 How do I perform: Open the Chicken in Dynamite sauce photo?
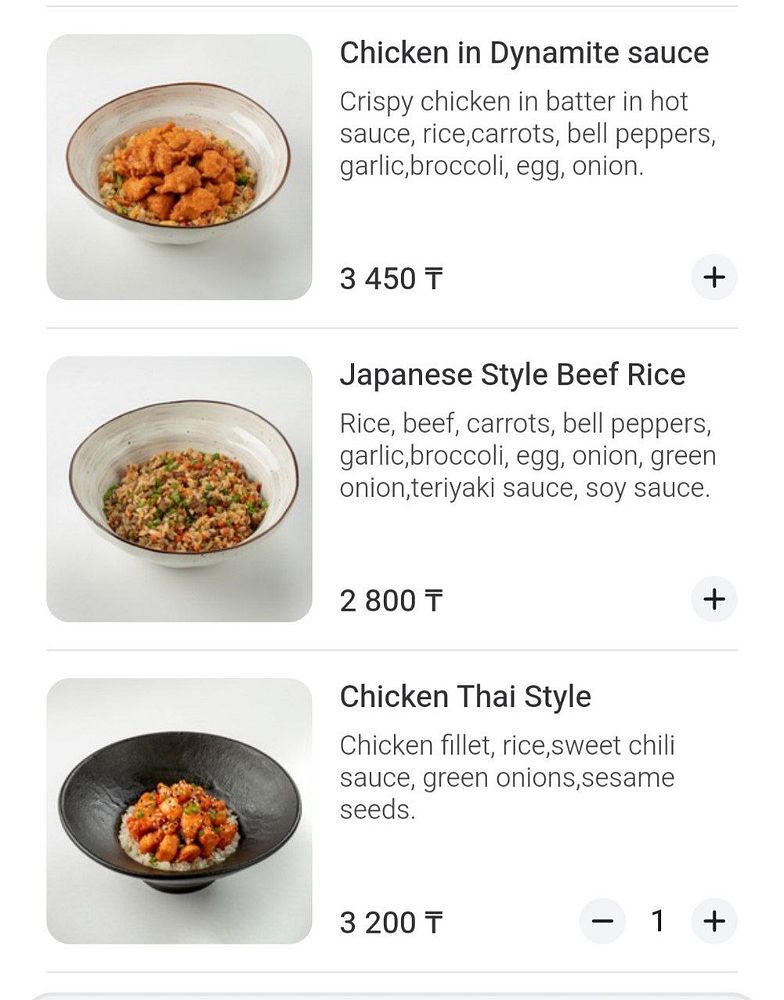coord(179,167)
